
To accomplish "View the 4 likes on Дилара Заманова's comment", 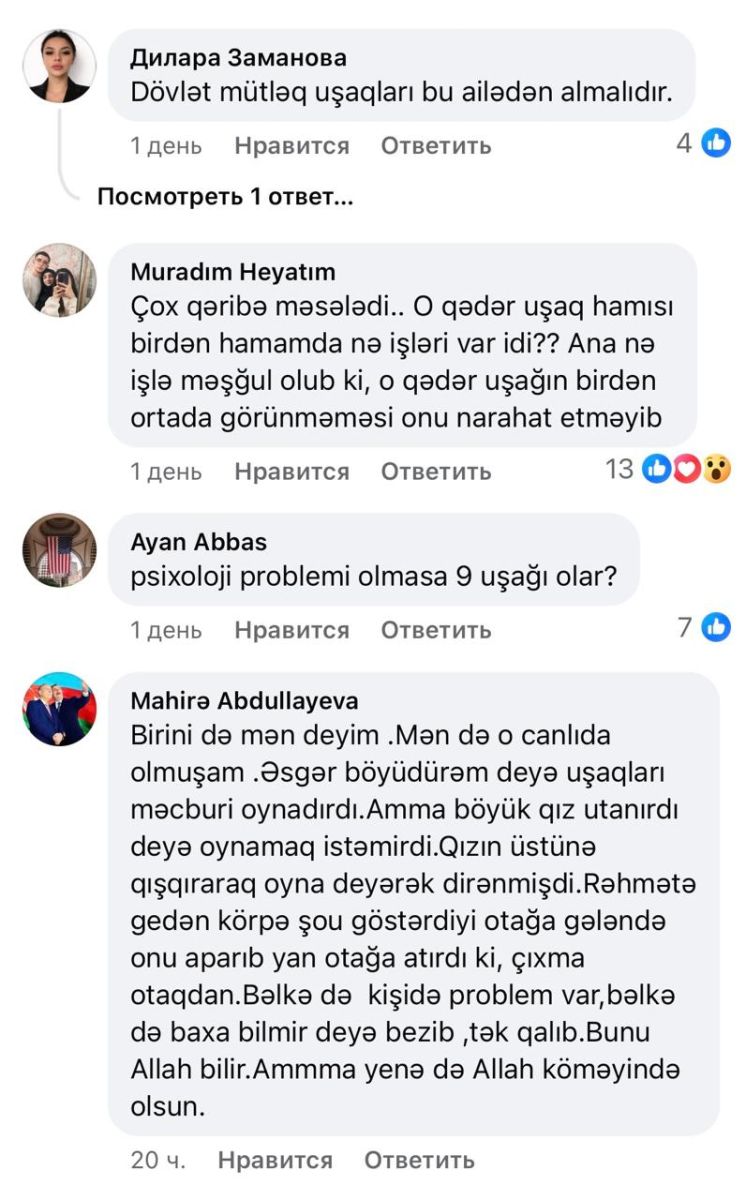I will (x=703, y=143).
